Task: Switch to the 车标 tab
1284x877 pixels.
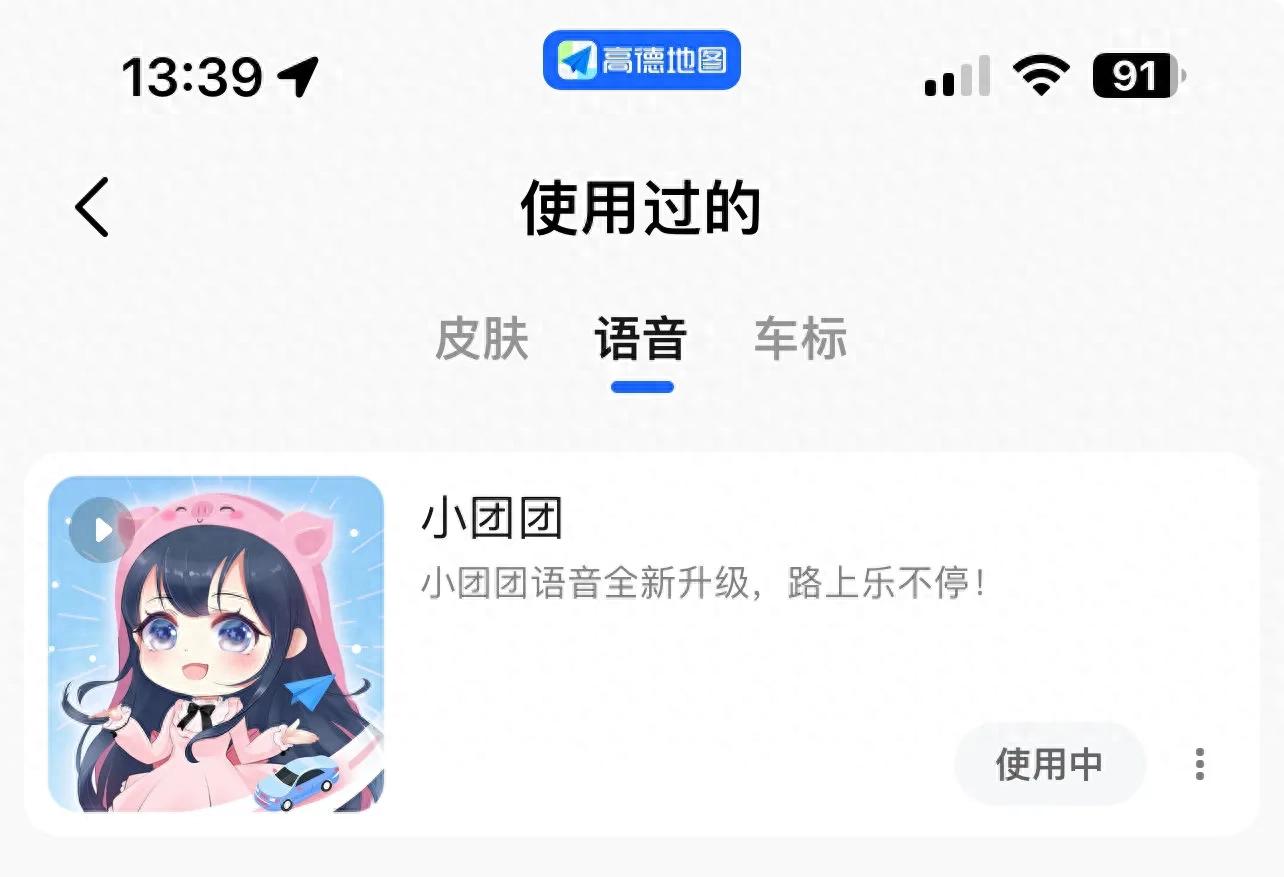Action: pyautogui.click(x=800, y=339)
